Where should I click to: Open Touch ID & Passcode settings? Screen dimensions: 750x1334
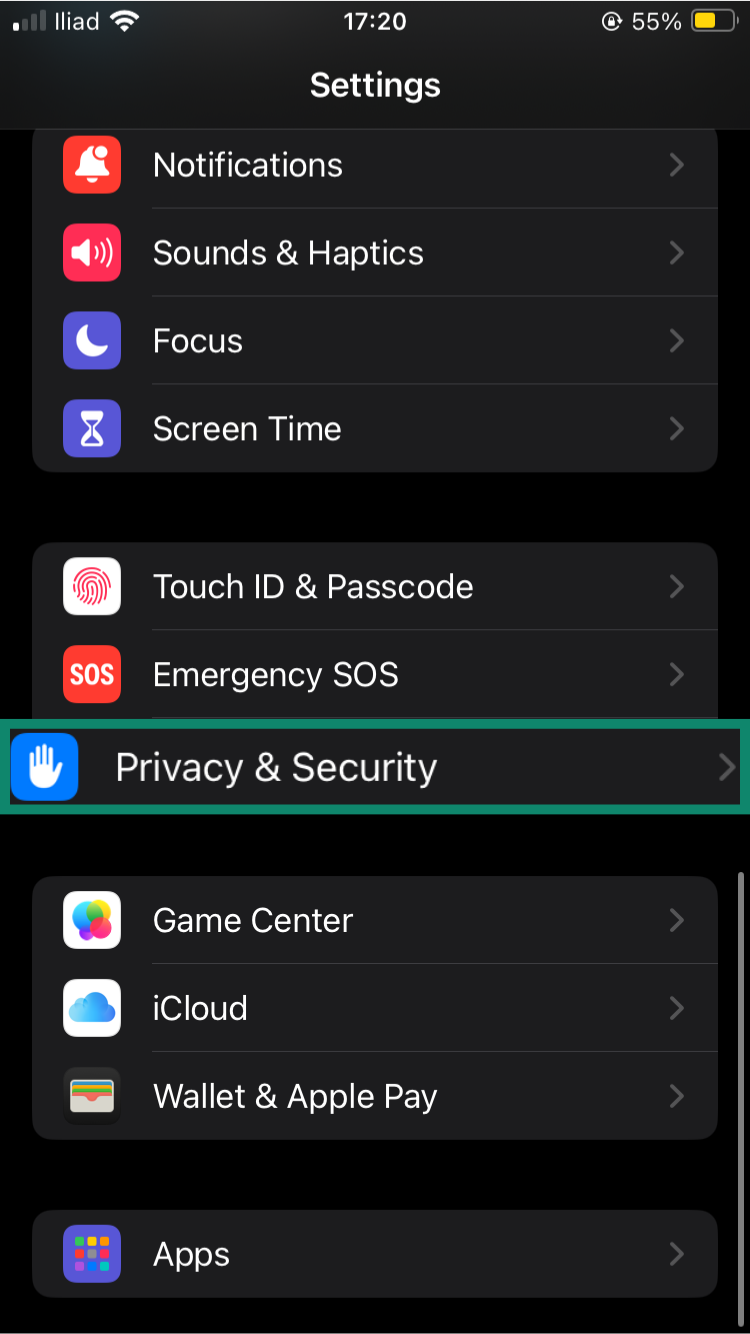click(x=375, y=586)
